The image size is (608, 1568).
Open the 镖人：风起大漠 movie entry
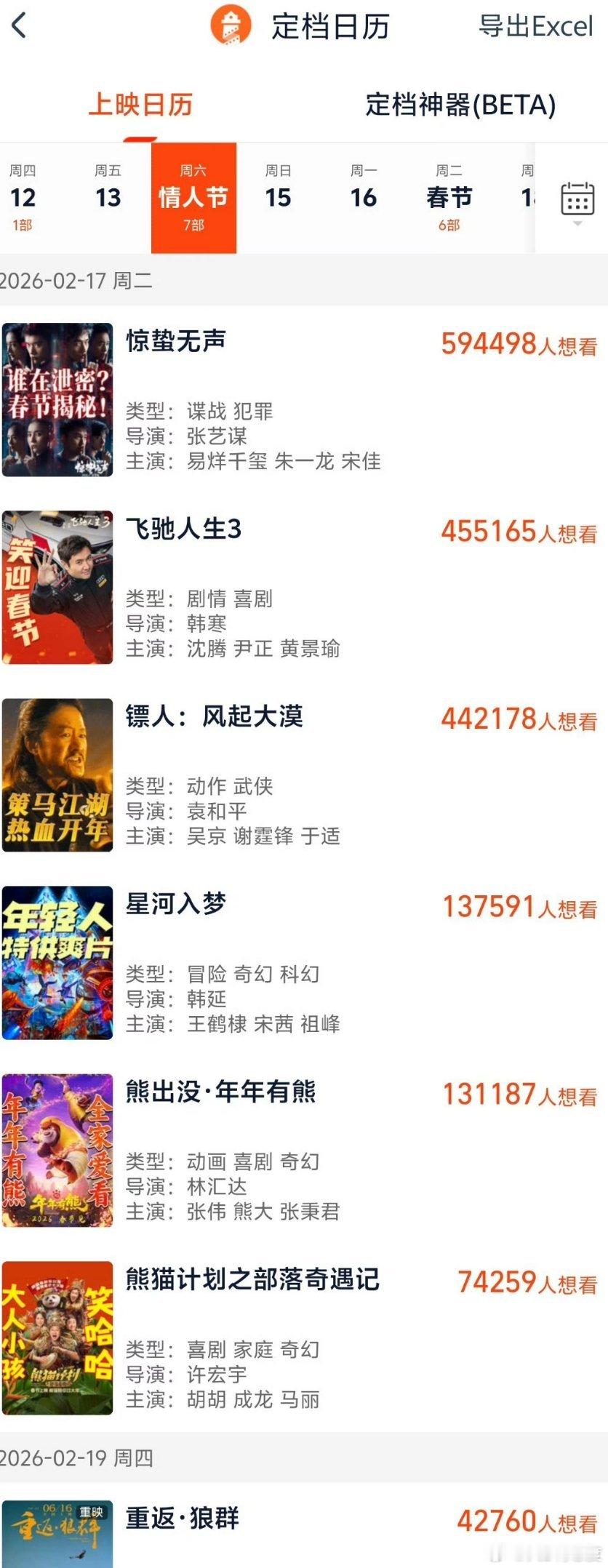(x=218, y=719)
